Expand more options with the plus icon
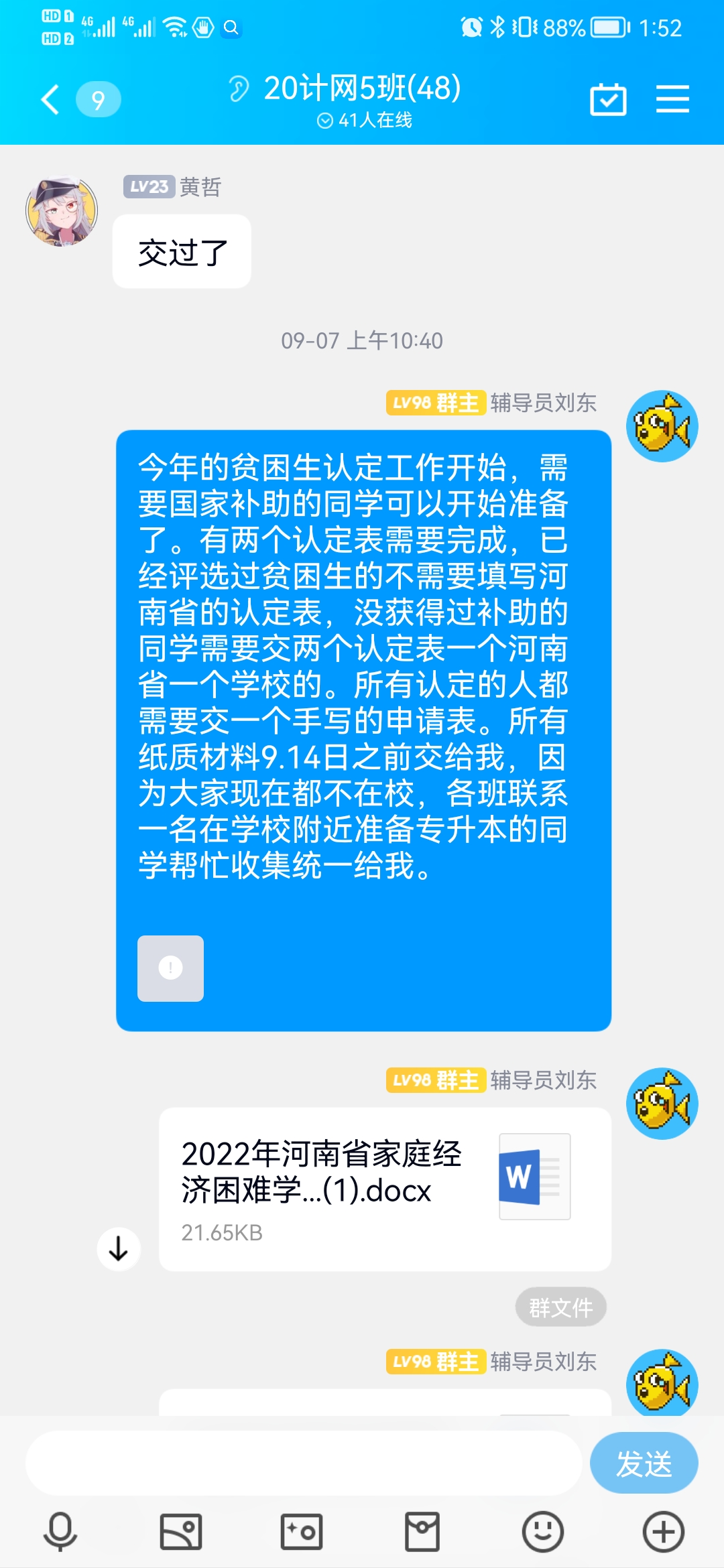 [664, 1532]
